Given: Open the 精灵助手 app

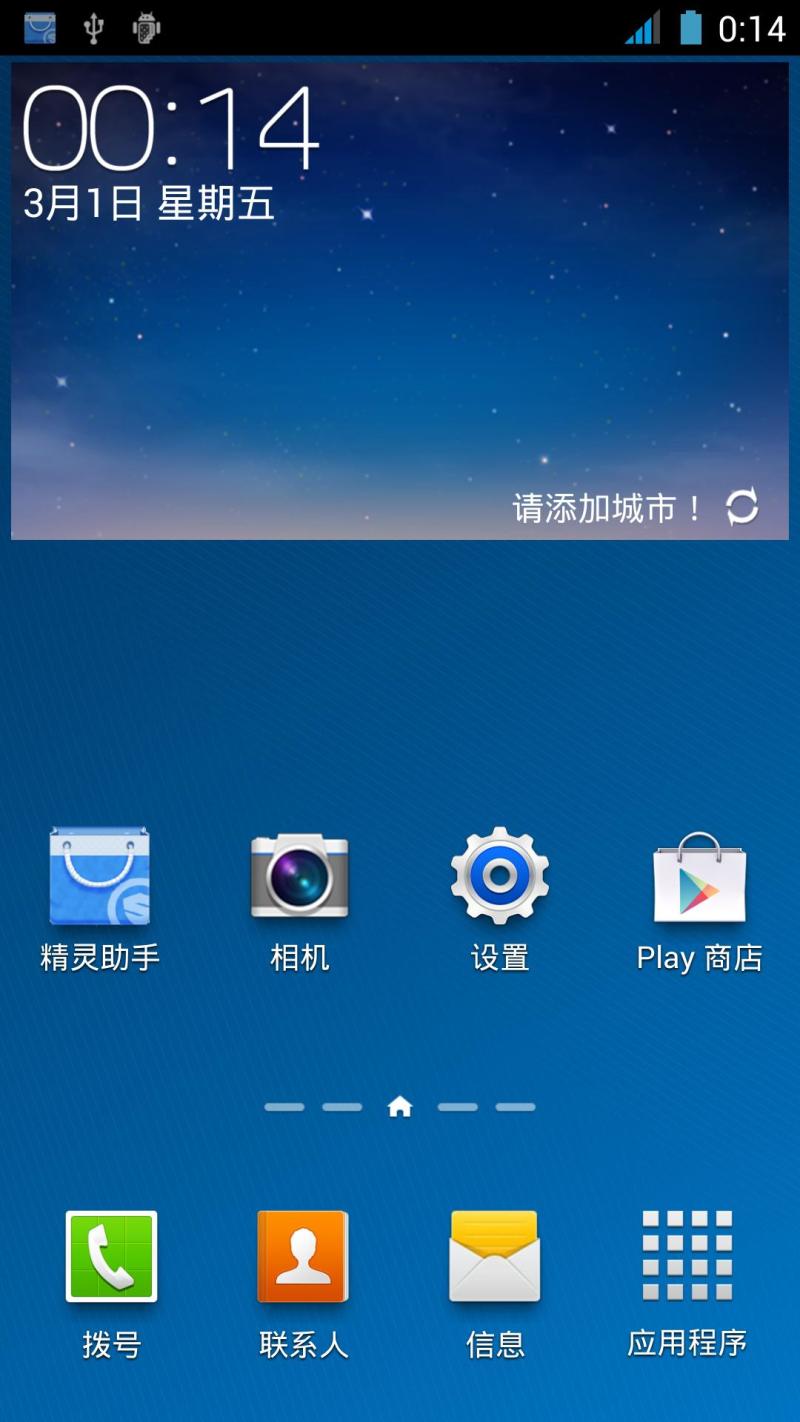Looking at the screenshot, I should tap(99, 877).
